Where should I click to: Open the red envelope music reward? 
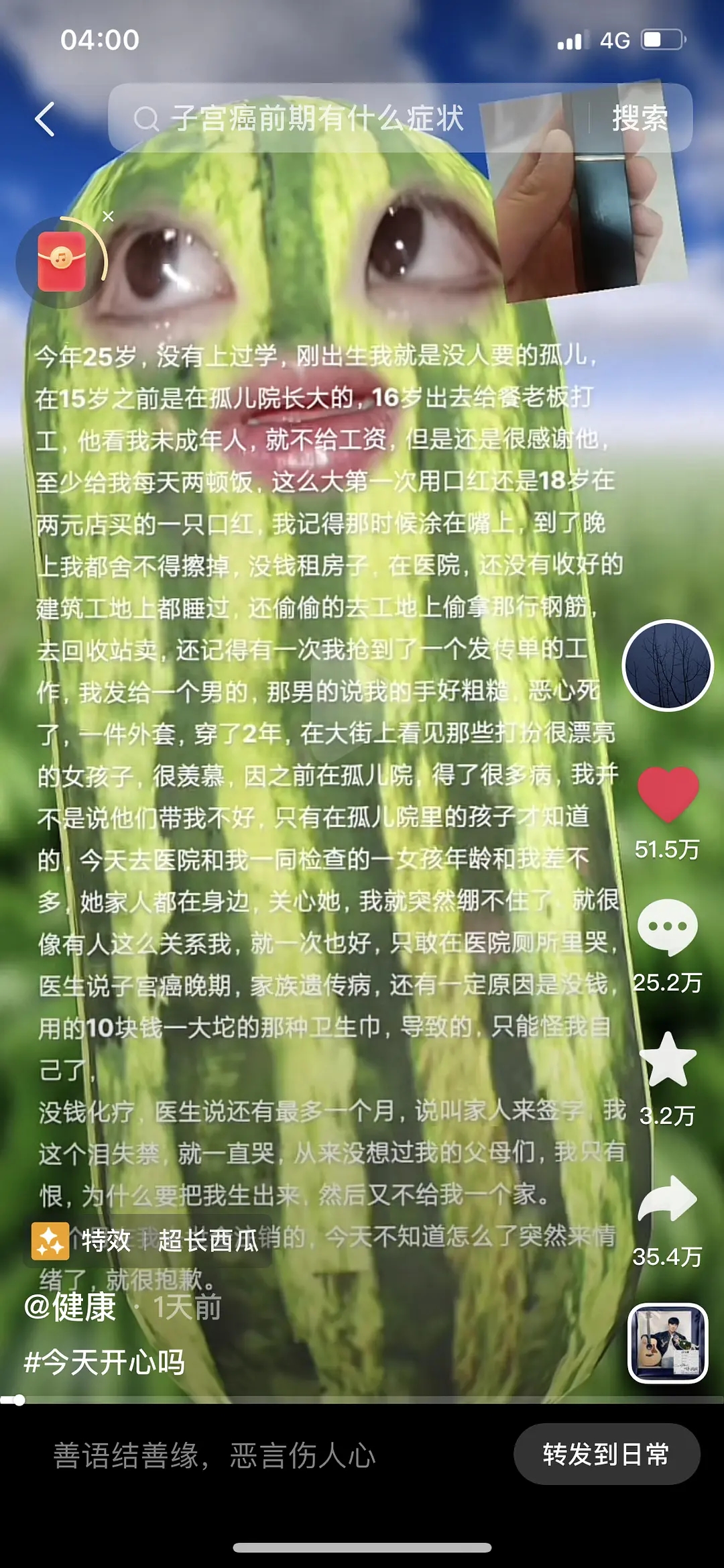point(62,262)
